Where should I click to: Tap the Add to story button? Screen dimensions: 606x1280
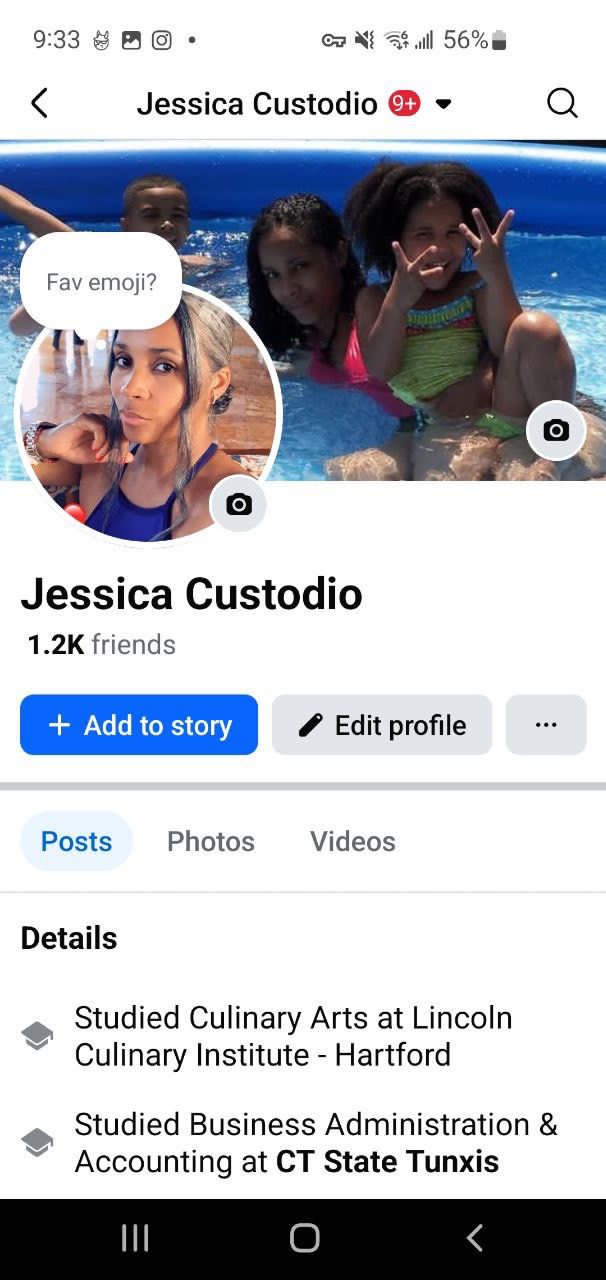pyautogui.click(x=139, y=725)
